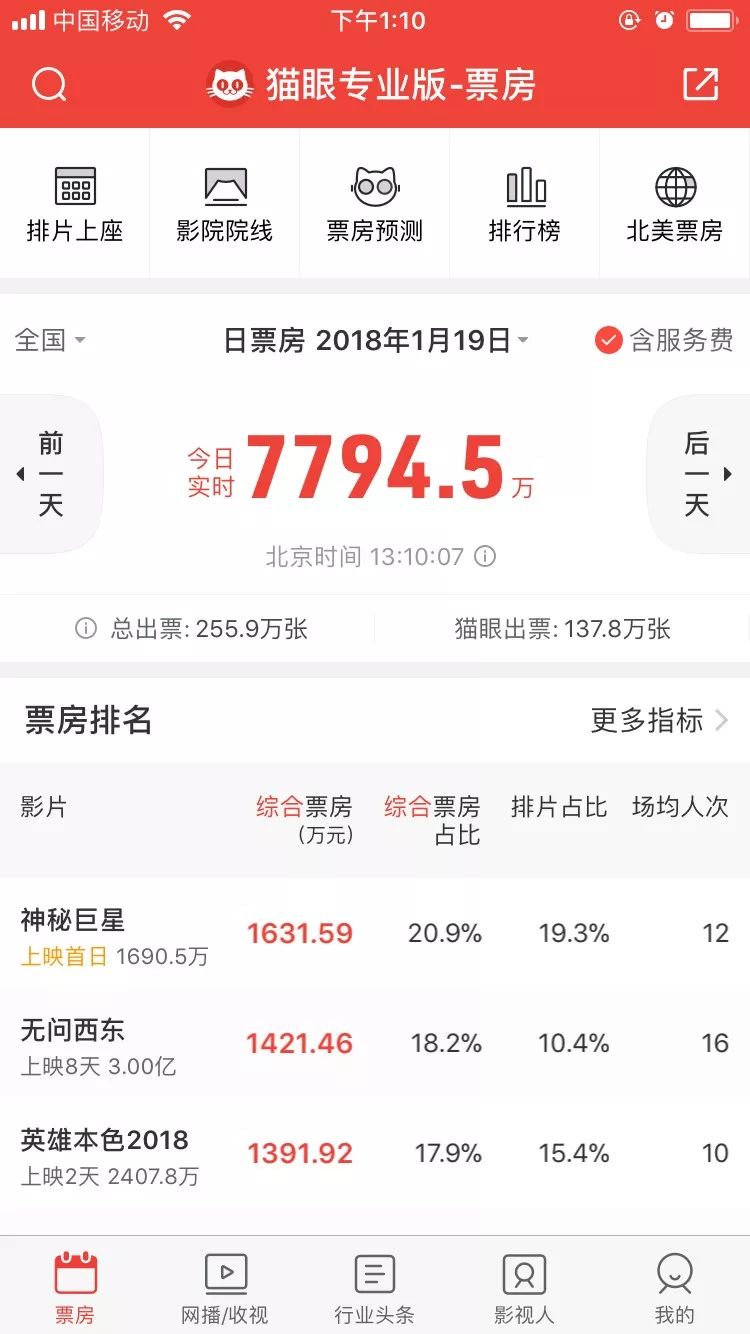Open 排行榜 rankings
Image resolution: width=750 pixels, height=1334 pixels.
tap(525, 204)
